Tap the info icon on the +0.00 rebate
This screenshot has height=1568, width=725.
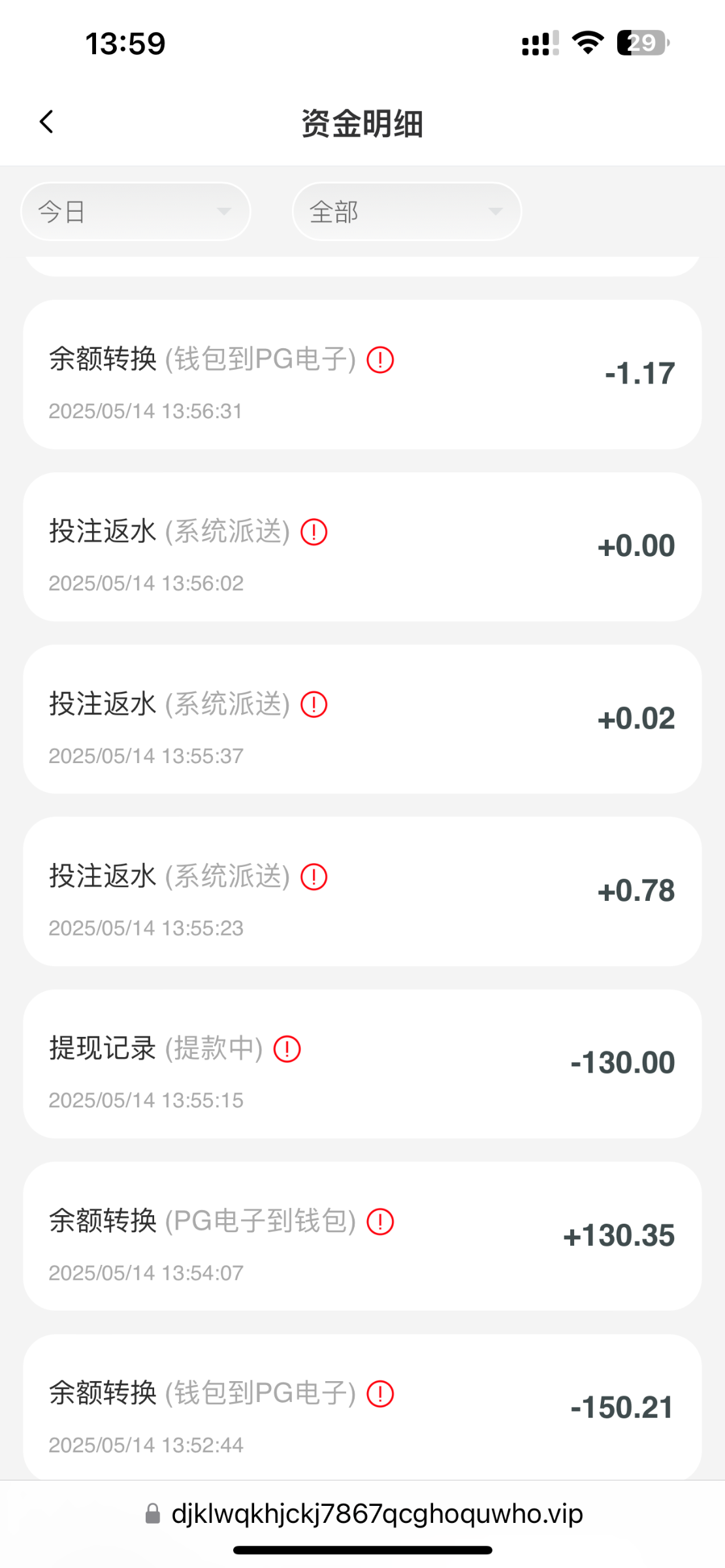(x=314, y=532)
